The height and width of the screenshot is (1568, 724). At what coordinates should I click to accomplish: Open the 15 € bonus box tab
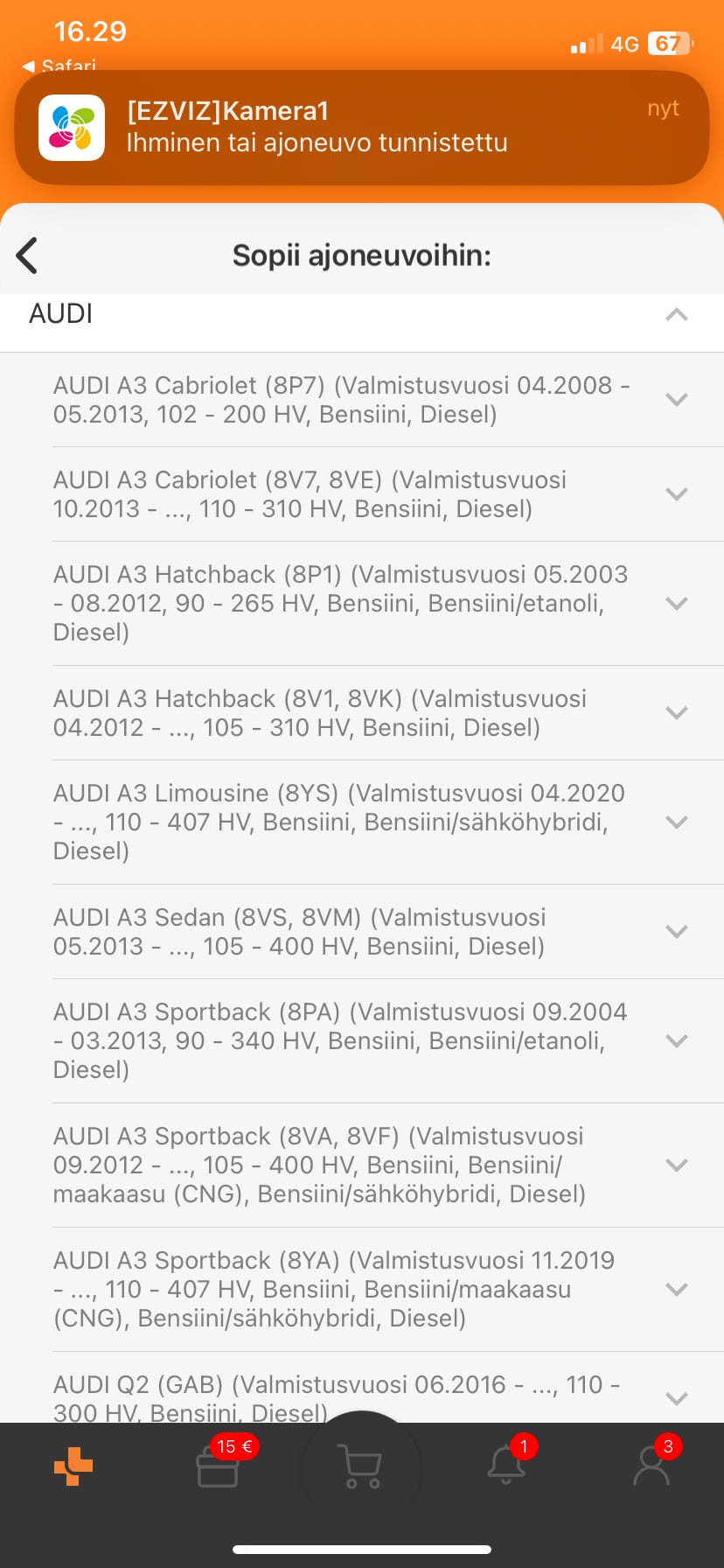219,1466
